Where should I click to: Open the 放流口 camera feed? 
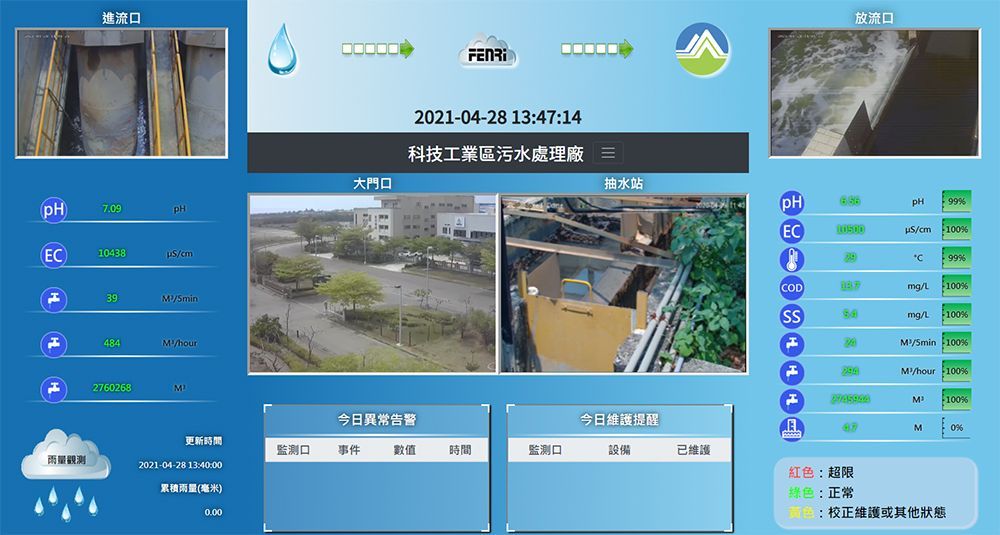coord(874,92)
